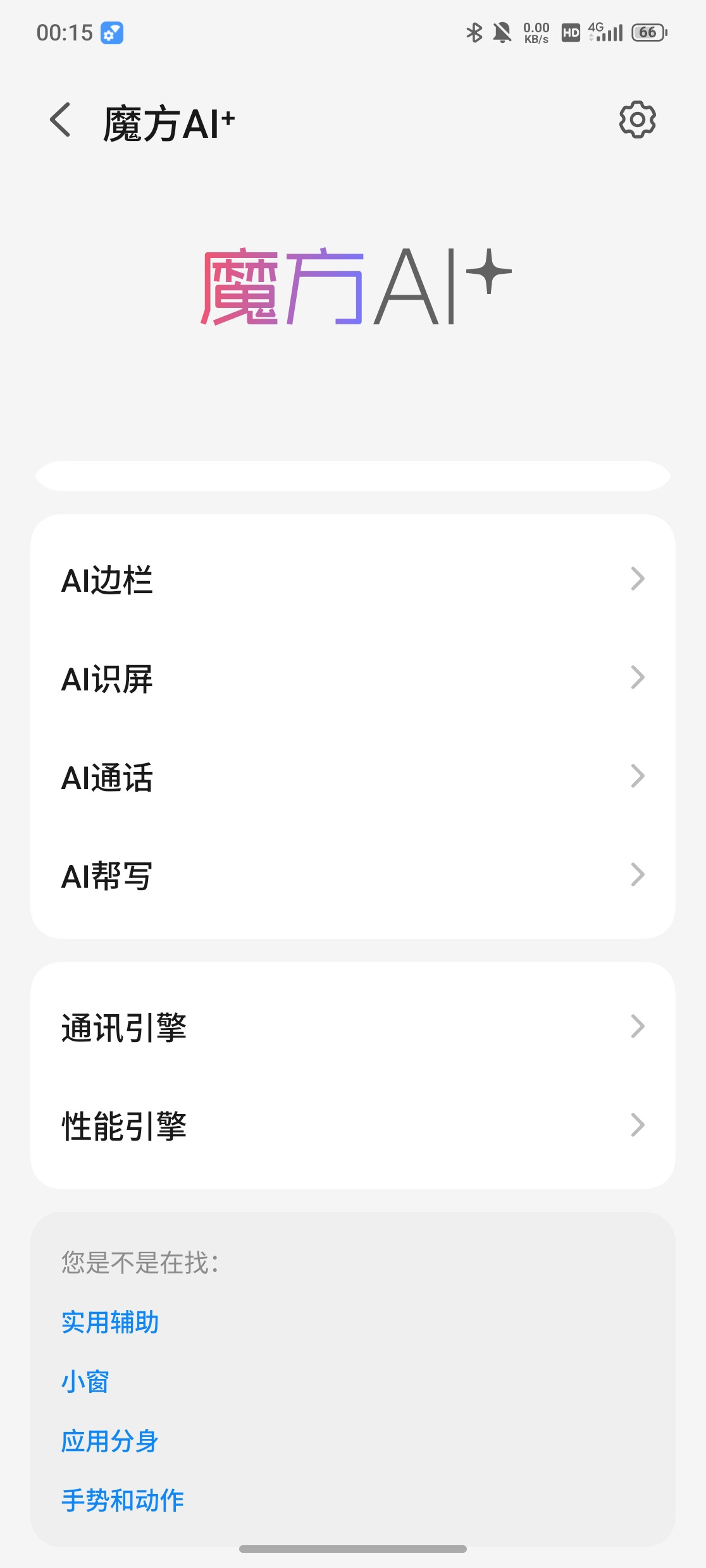Open 通讯引擎 option

coord(352,1027)
